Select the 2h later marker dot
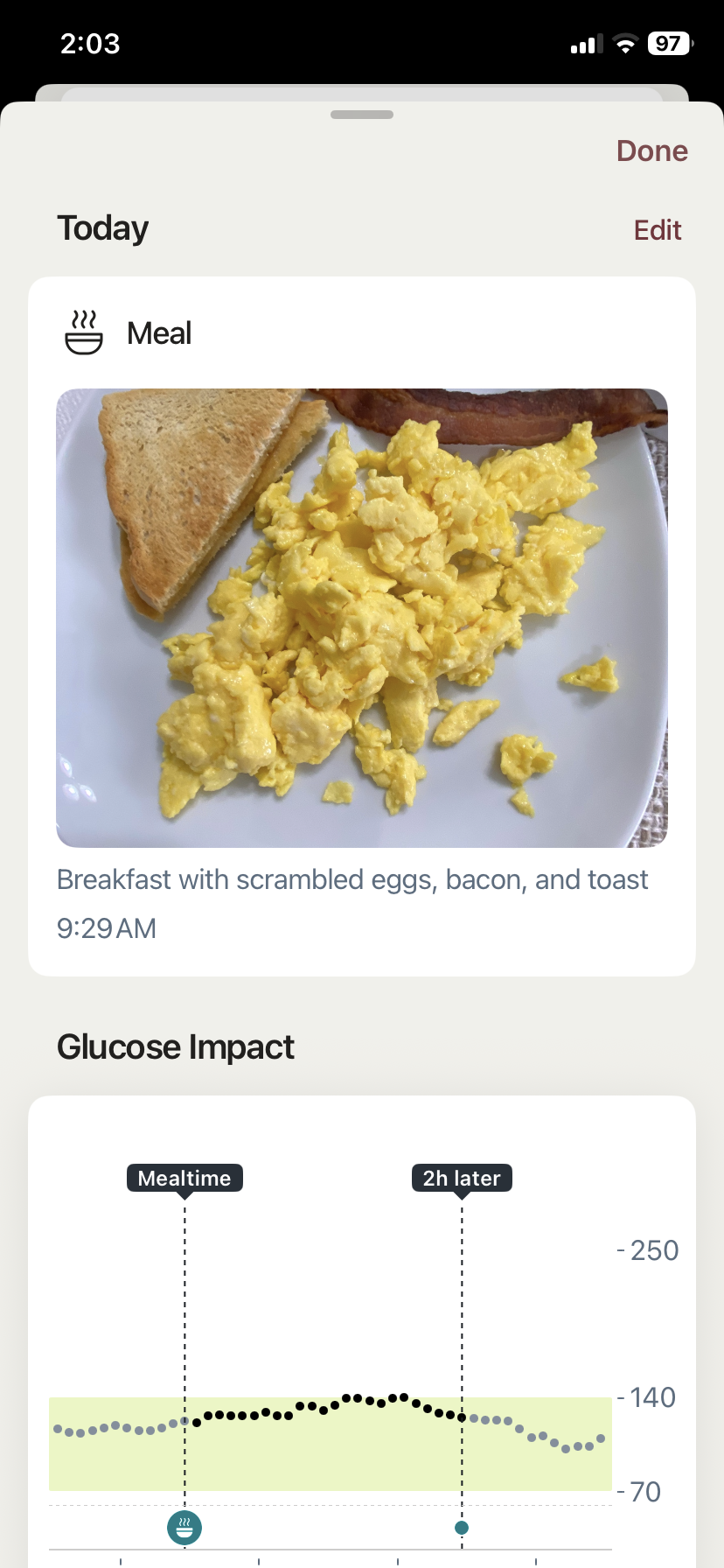Screen dimensions: 724x1568 (462, 1528)
